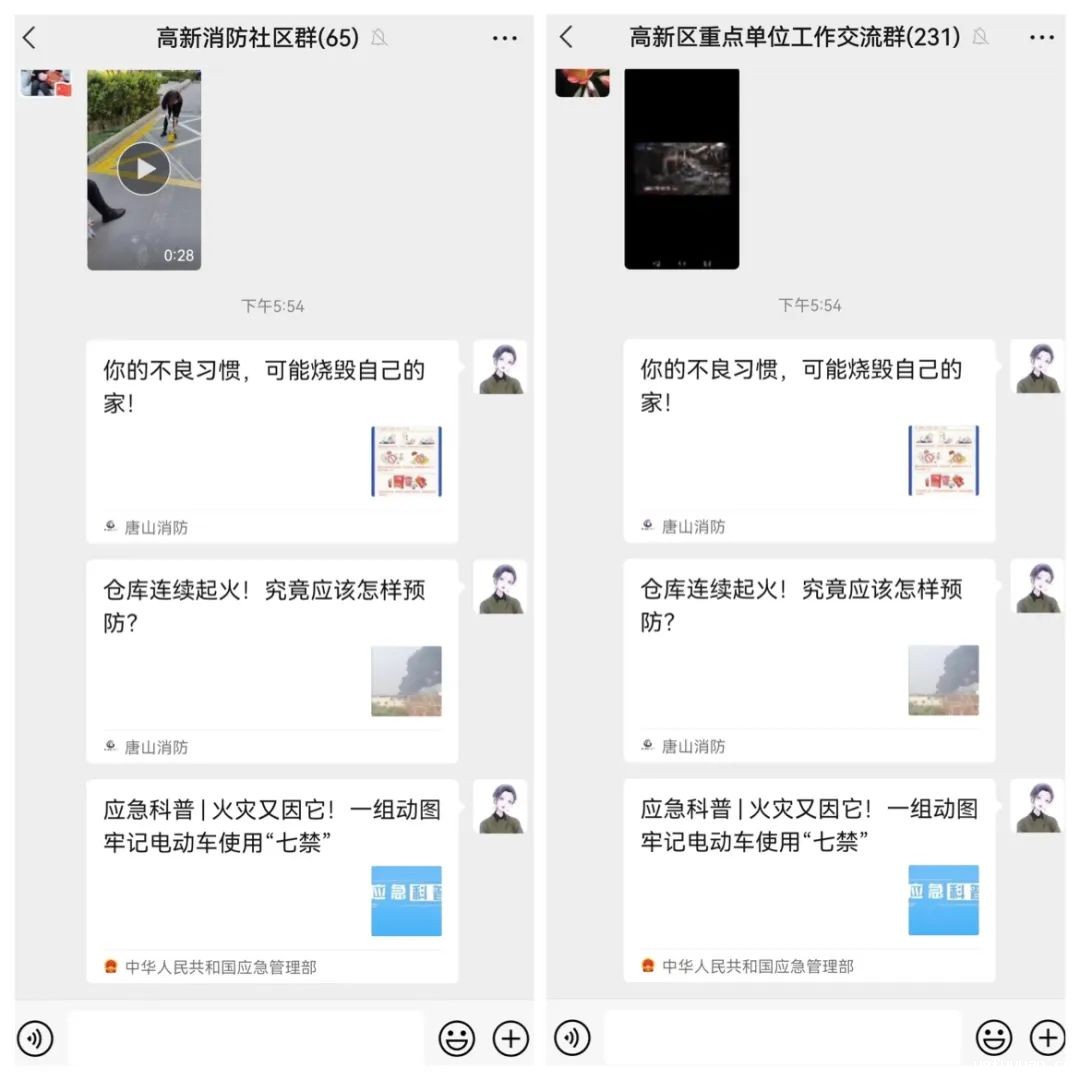Open the plus attachment menu in 高新区重点单位工作交流群
The image size is (1080, 1080).
[1048, 1038]
